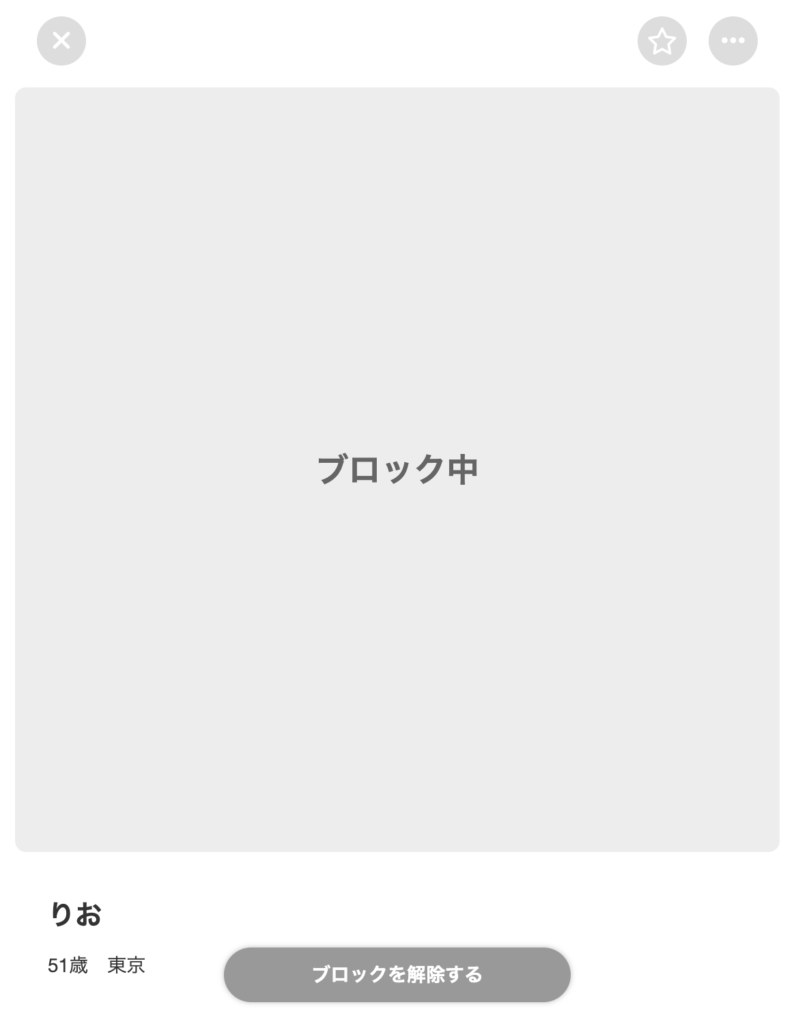Toggle favorite status using the star
Screen dimensions: 796x1024
[x=661, y=40]
